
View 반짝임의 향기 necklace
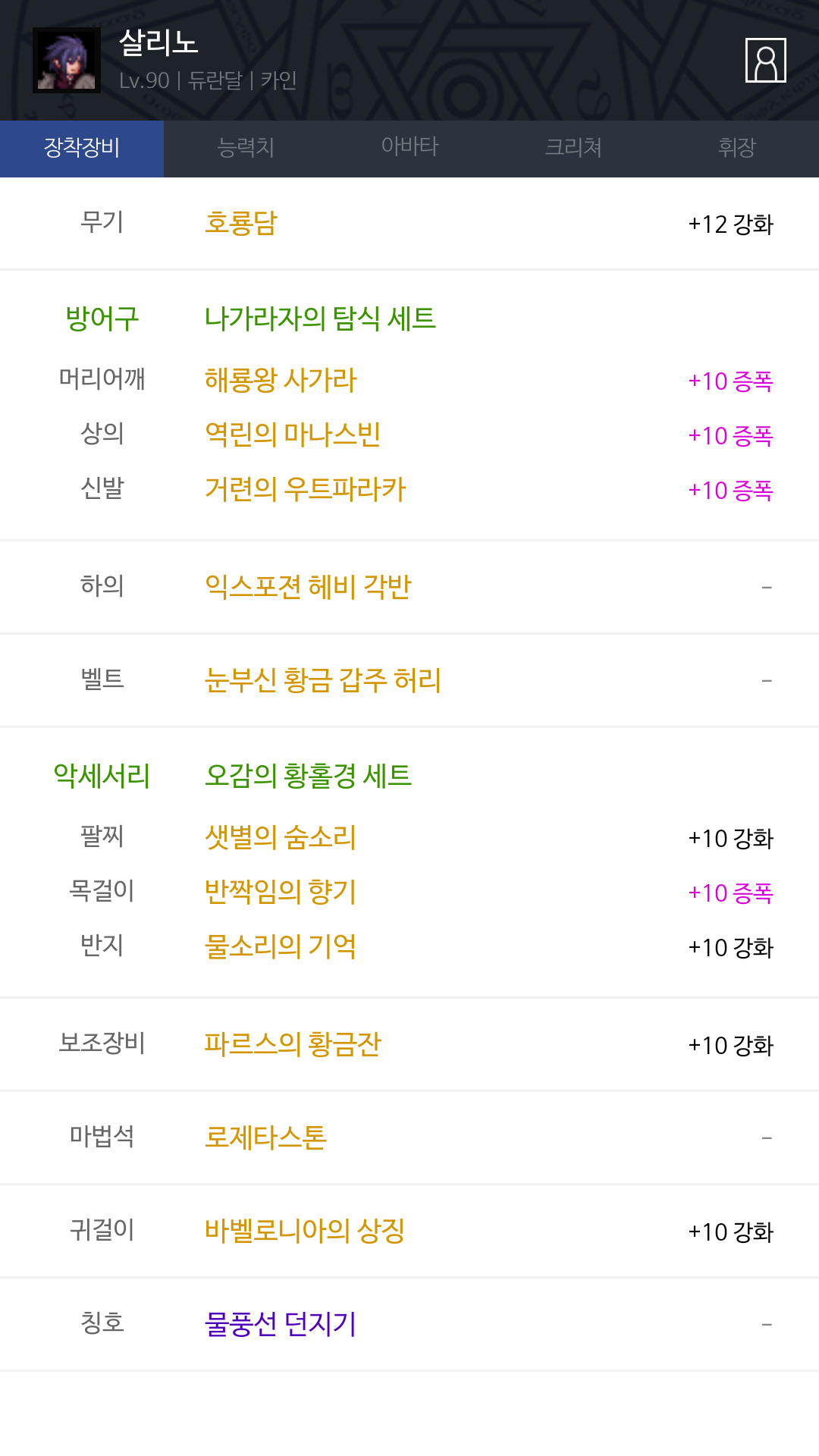[281, 892]
